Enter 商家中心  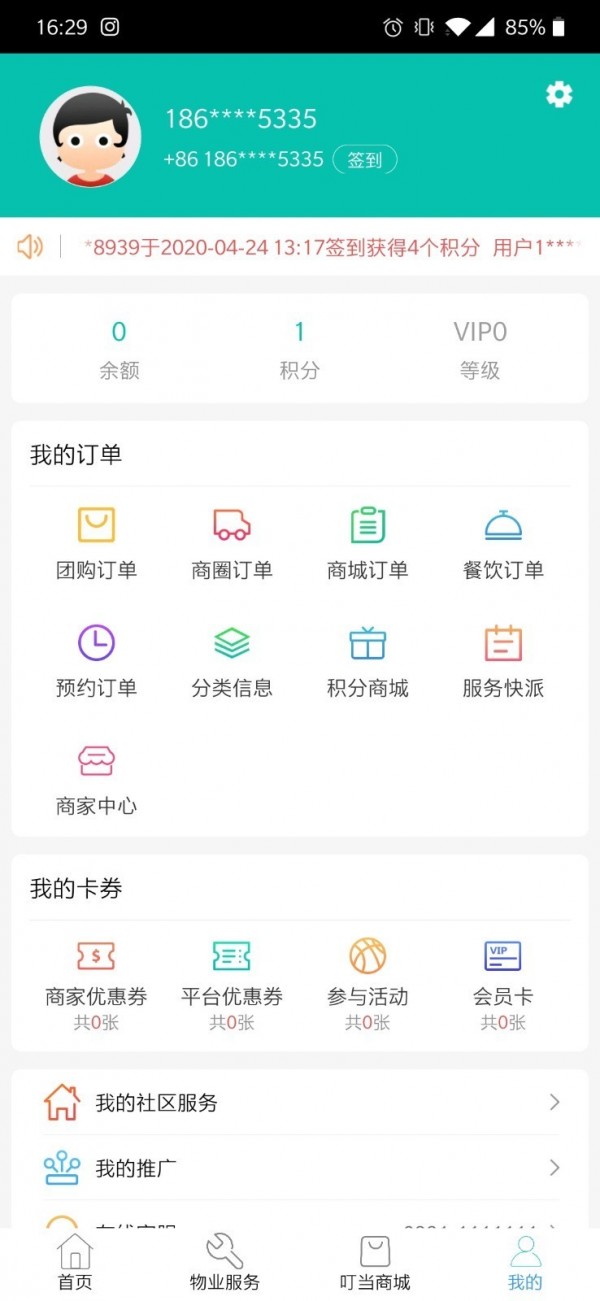[x=96, y=779]
